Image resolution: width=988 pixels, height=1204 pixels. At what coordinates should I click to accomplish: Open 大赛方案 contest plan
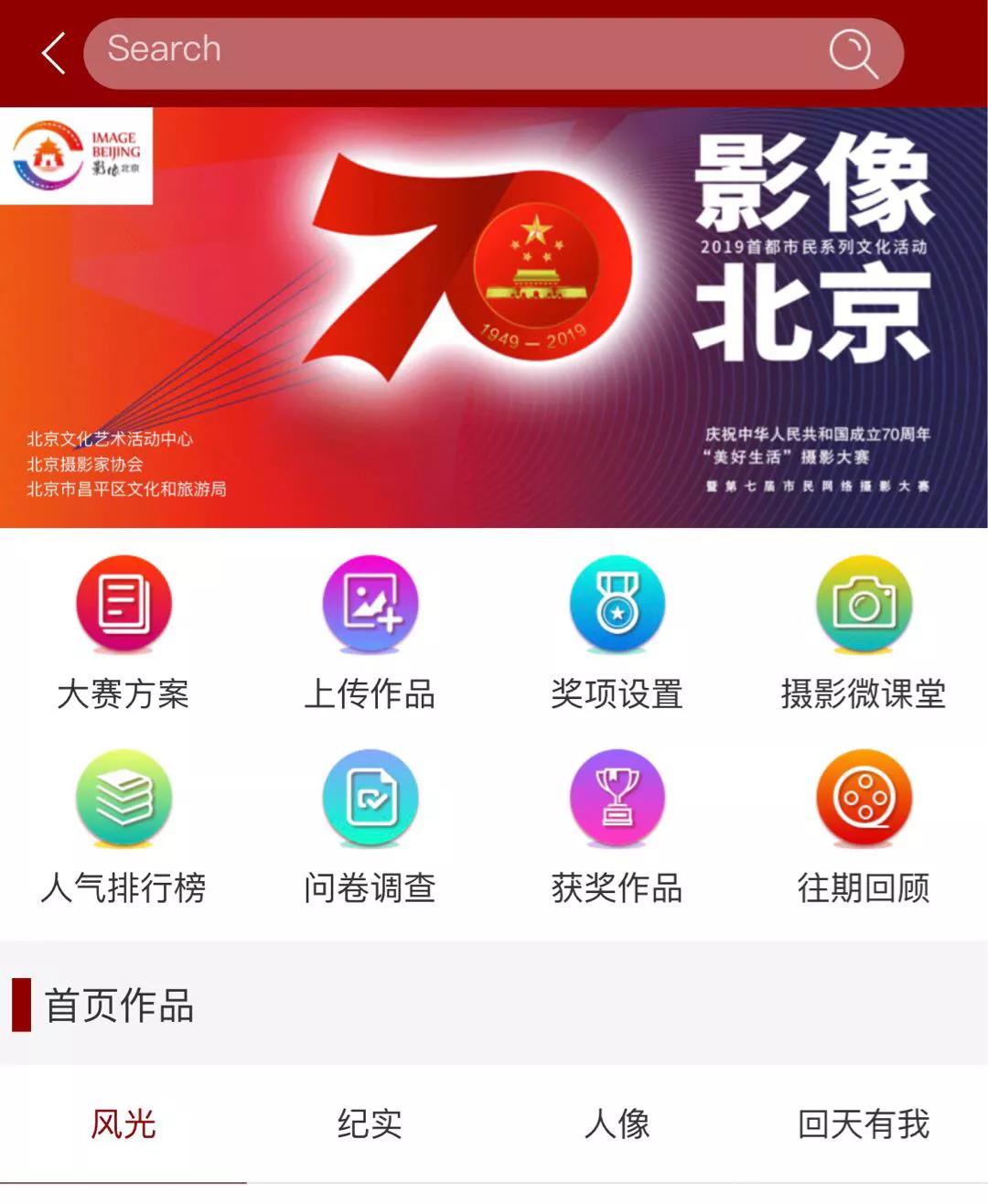[x=123, y=633]
